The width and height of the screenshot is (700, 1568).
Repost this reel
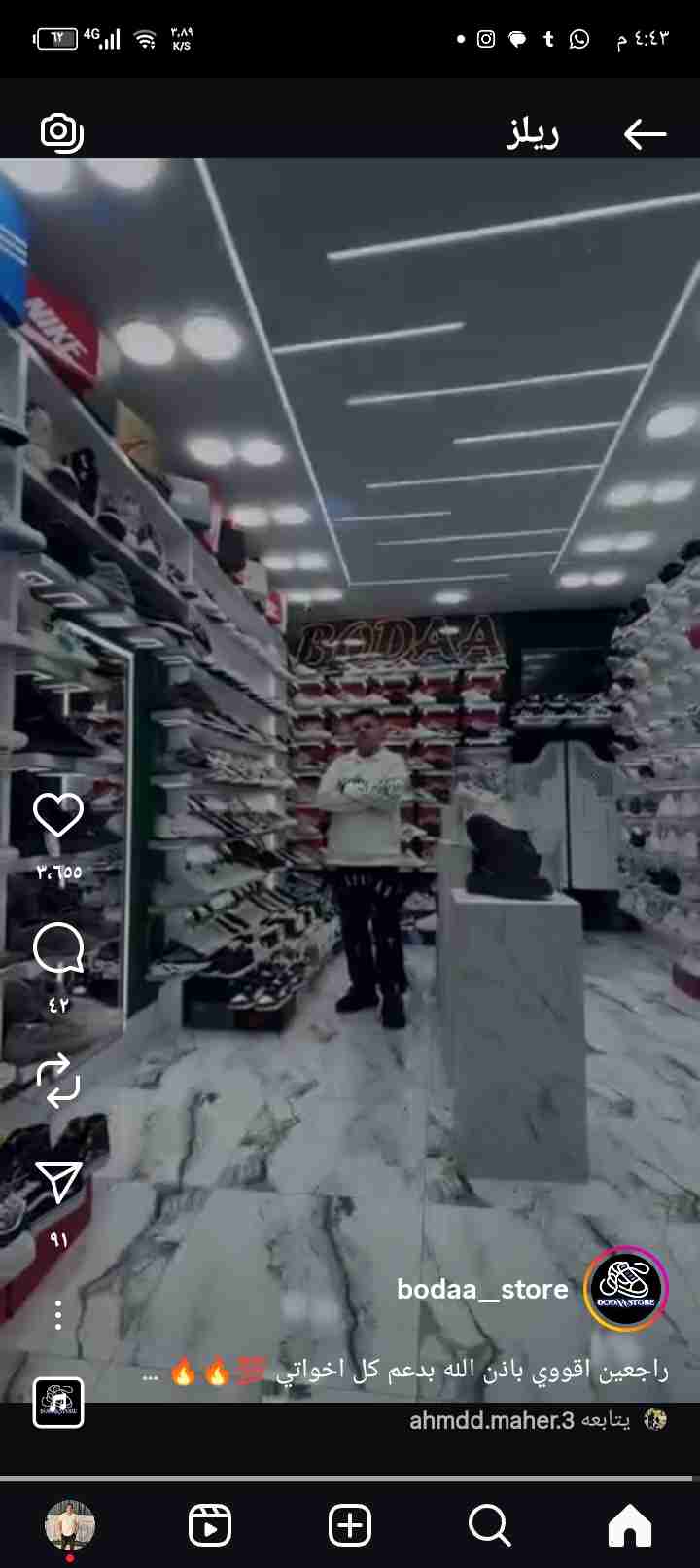(58, 1080)
